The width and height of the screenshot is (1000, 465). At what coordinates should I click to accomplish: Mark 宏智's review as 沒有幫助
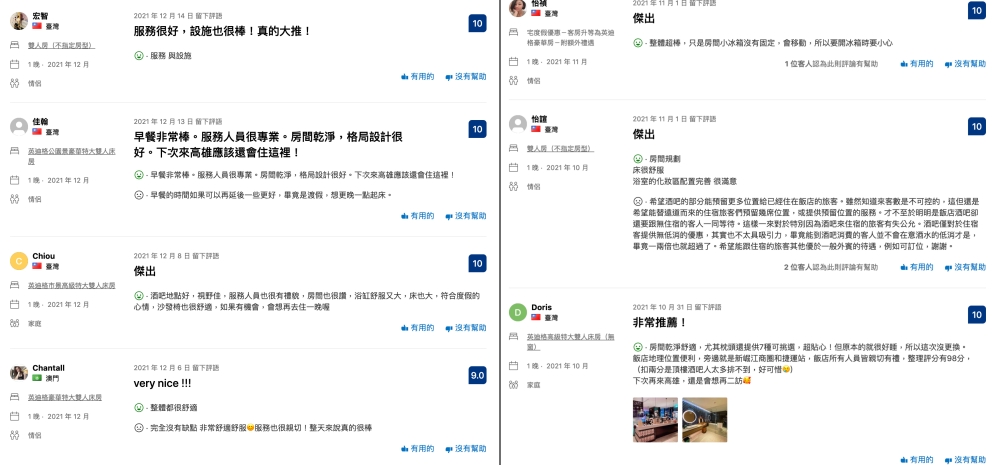click(x=465, y=76)
